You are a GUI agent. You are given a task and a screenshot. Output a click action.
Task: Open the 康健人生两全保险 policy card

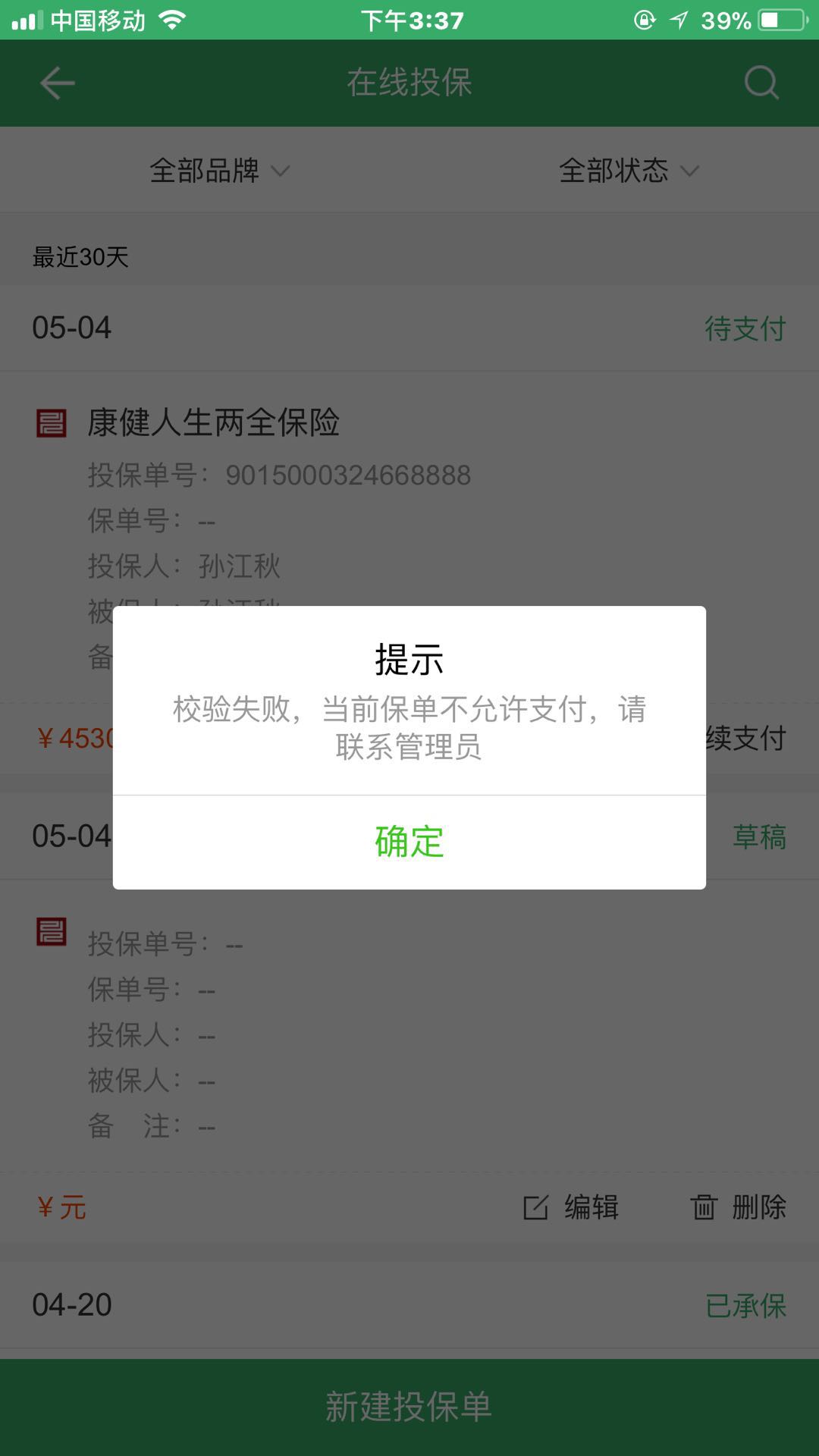pos(213,423)
